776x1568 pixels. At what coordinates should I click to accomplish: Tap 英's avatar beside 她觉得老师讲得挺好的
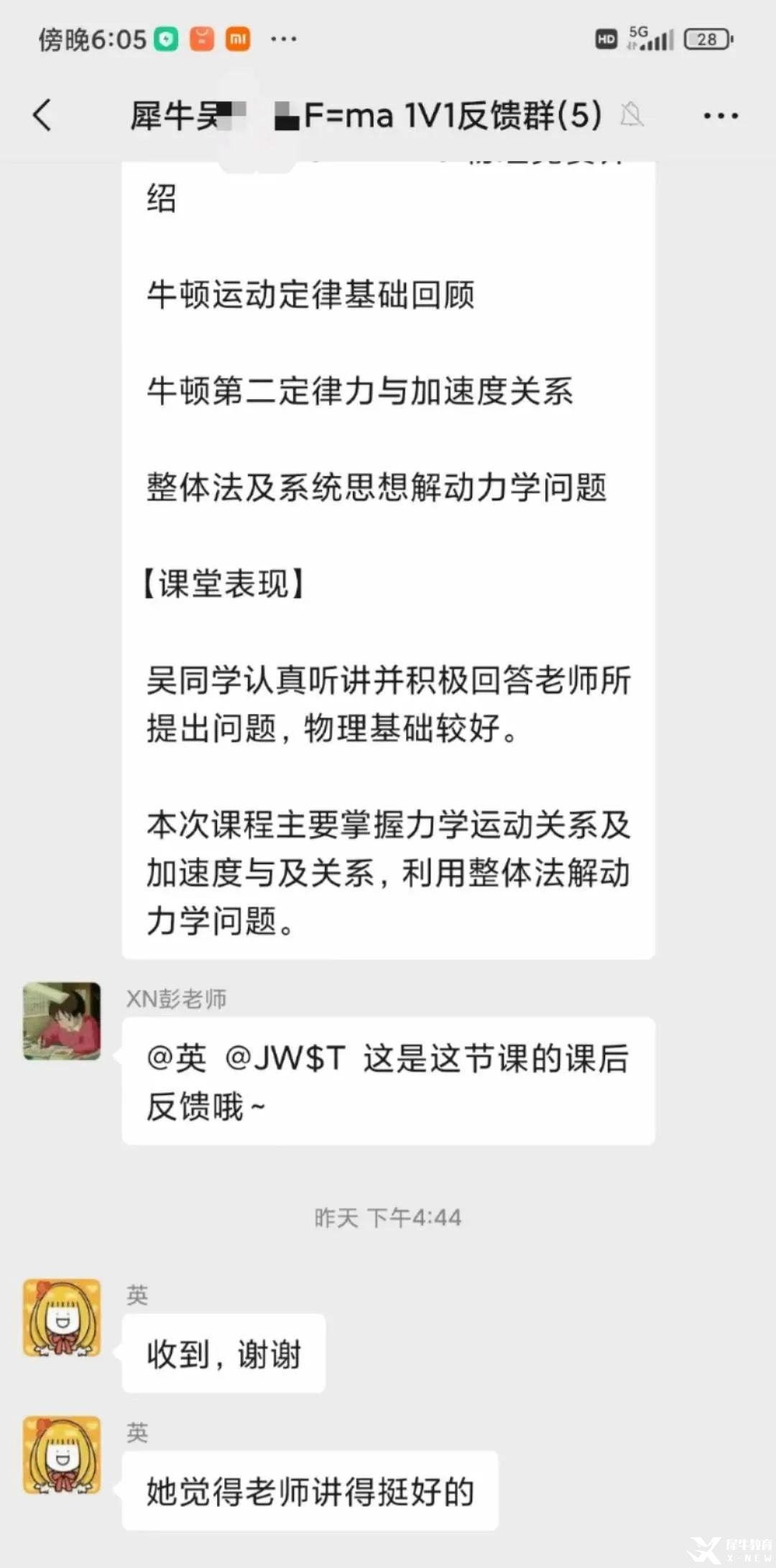point(62,1455)
